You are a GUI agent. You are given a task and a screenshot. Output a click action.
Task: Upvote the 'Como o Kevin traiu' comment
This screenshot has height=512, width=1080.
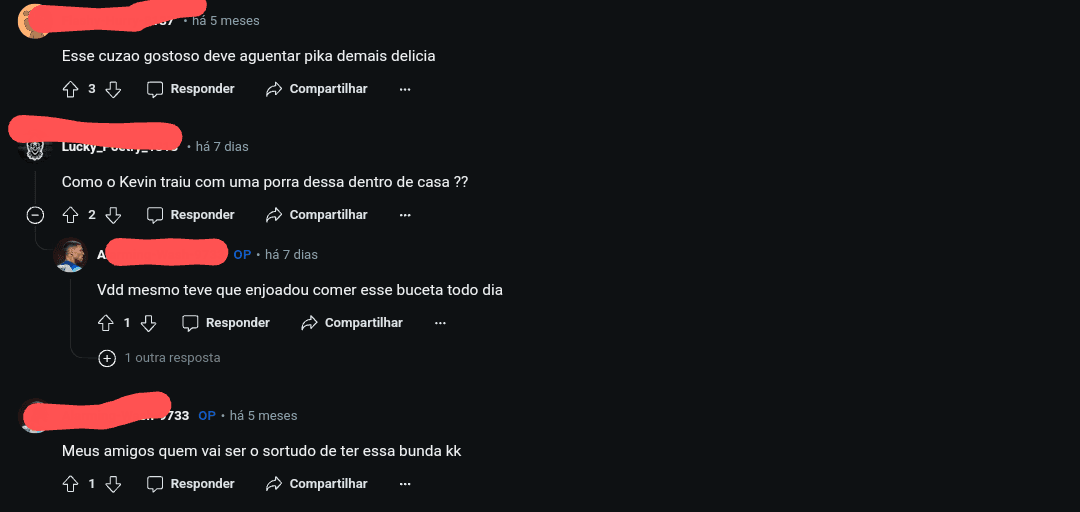pos(70,215)
